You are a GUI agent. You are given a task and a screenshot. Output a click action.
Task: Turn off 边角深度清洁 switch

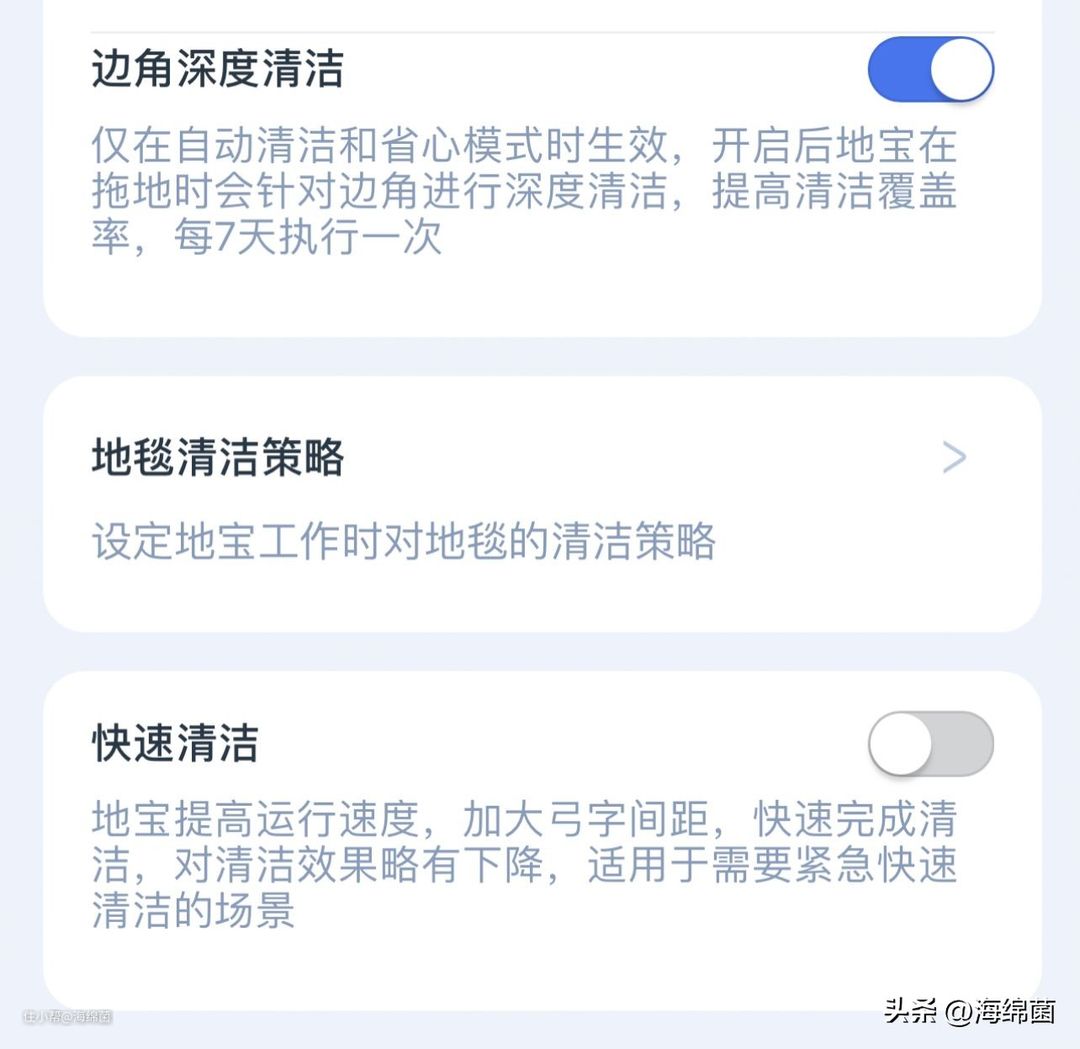[930, 70]
